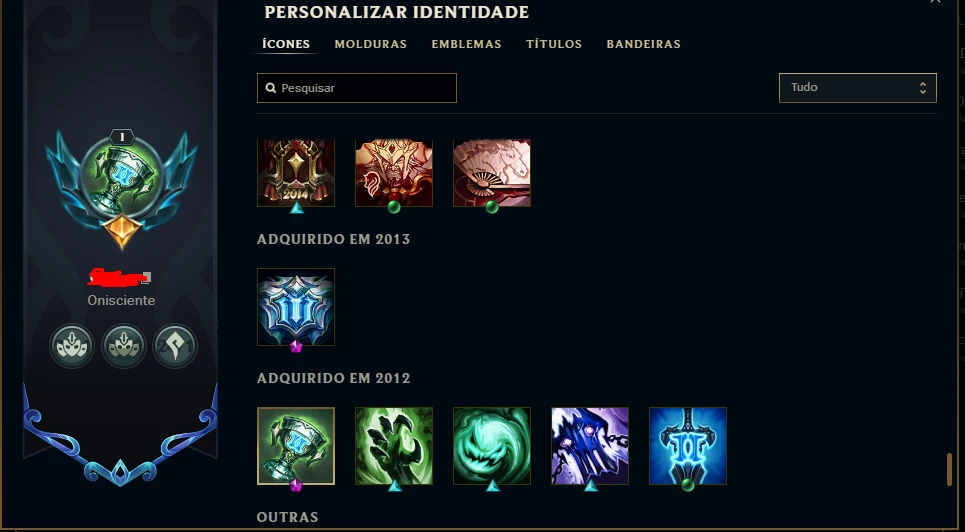Switch to the Emblemas tab

pos(466,44)
